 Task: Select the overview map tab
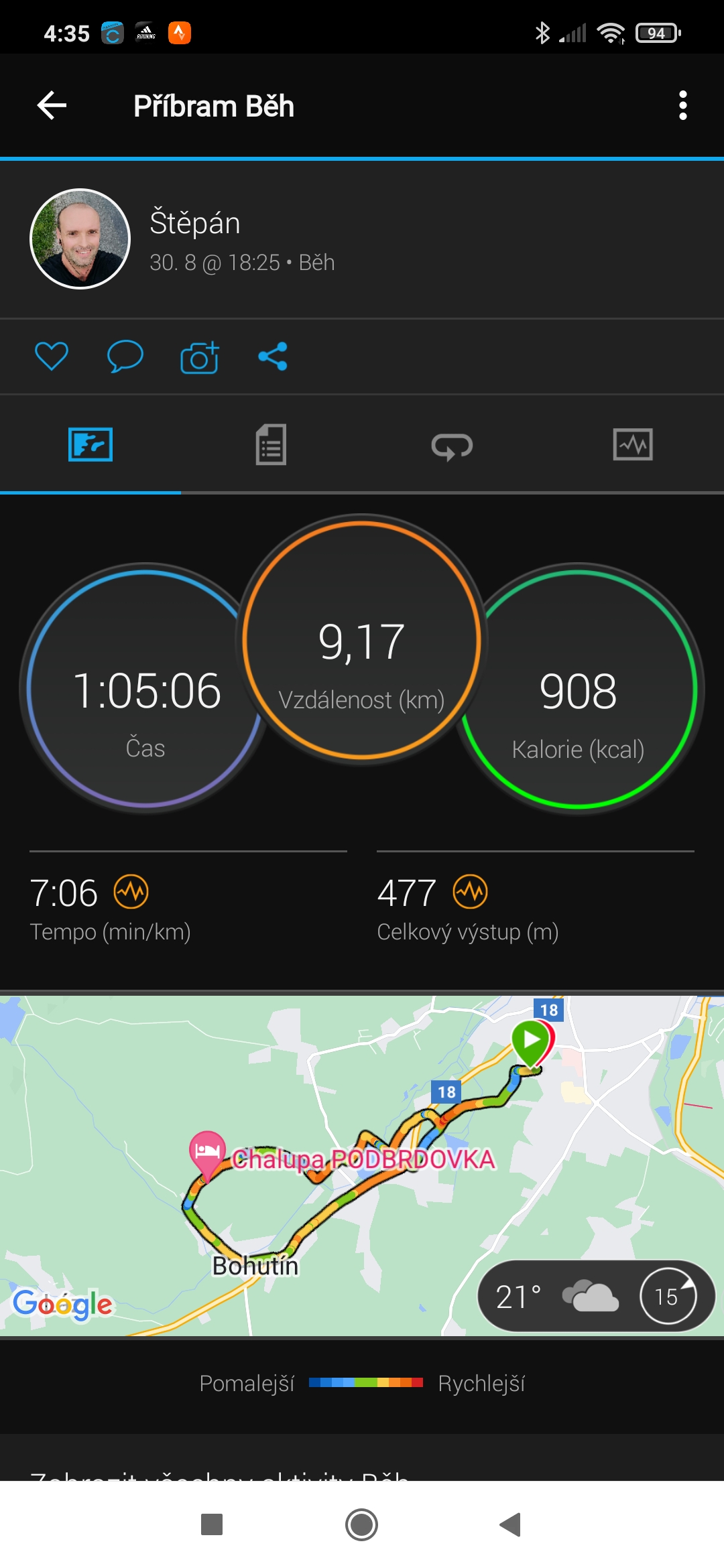90,445
